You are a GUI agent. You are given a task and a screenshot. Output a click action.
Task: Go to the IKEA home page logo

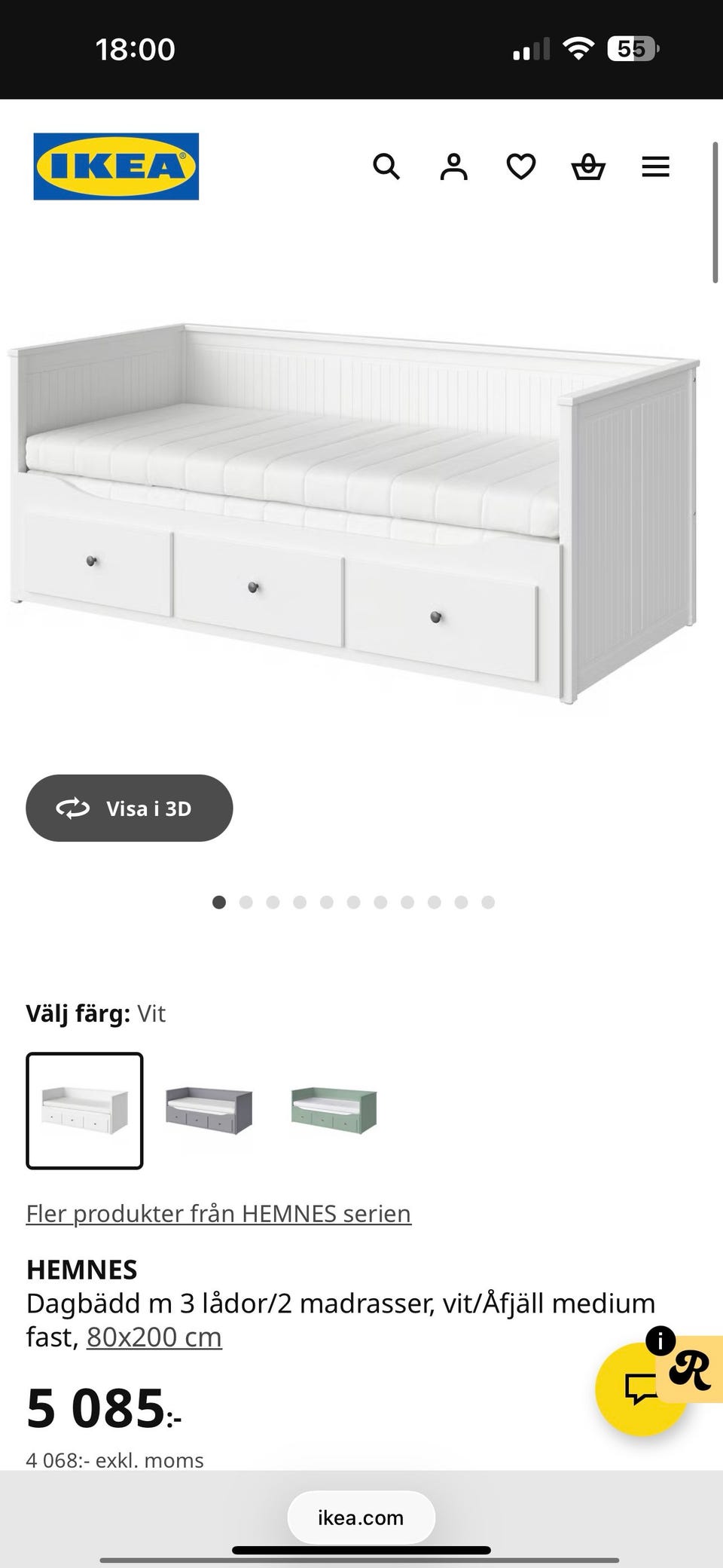pos(116,167)
